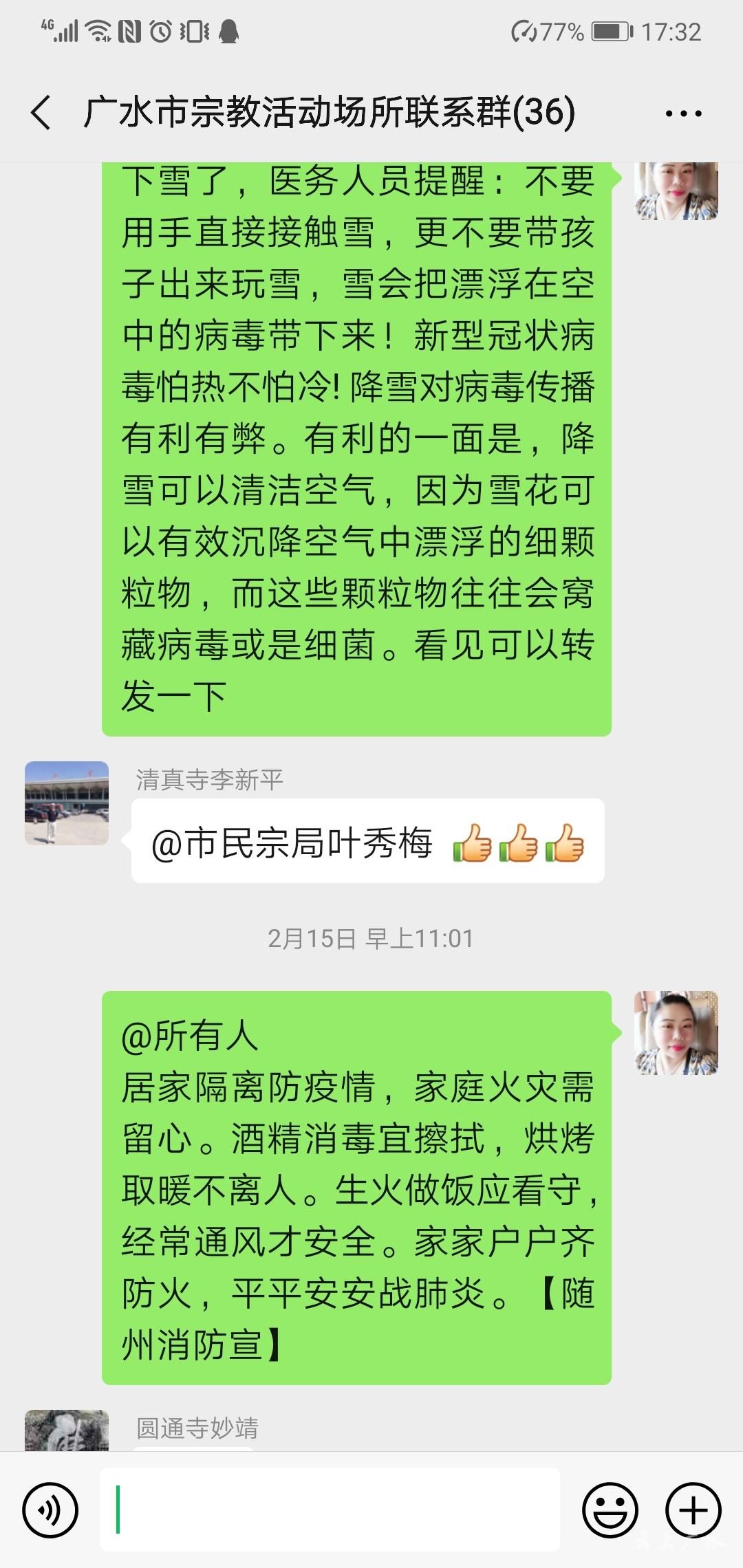Switch to voice message input
This screenshot has width=743, height=1568.
coord(50,1511)
